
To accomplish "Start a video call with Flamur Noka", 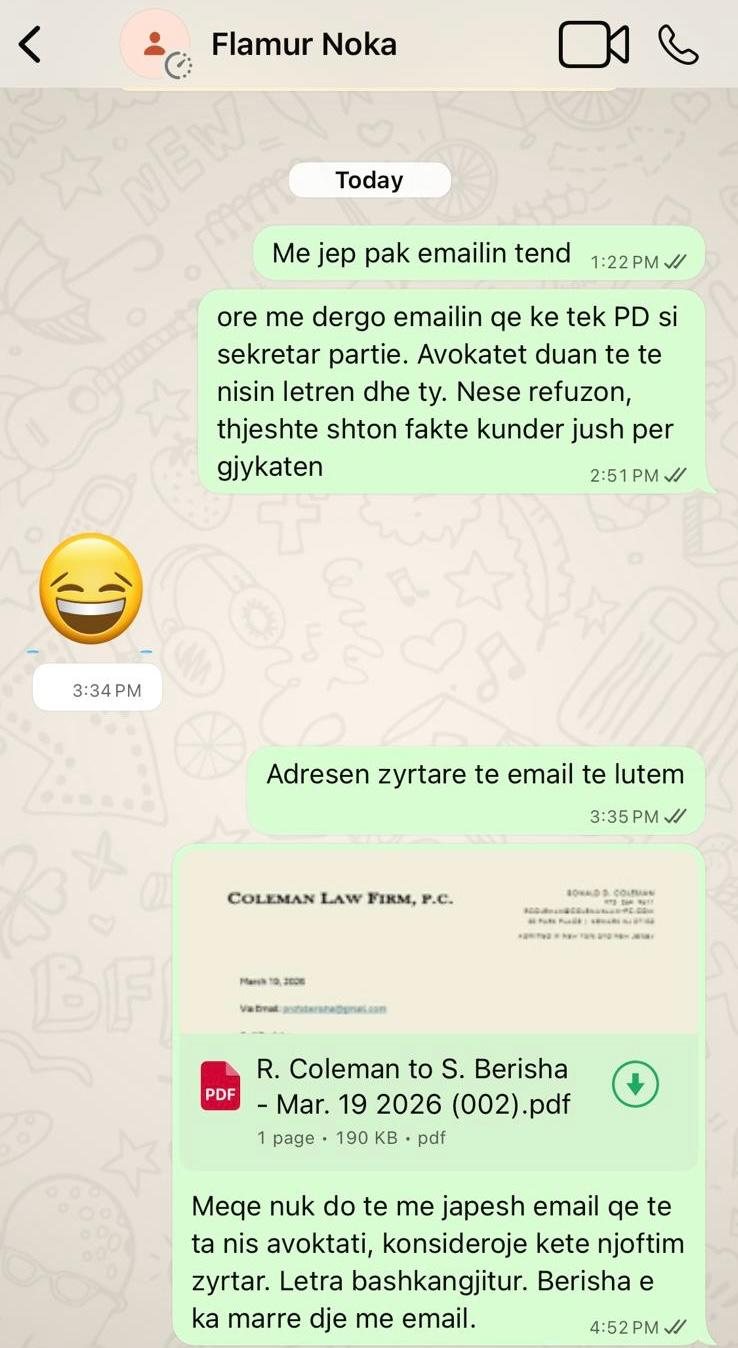I will 593,45.
